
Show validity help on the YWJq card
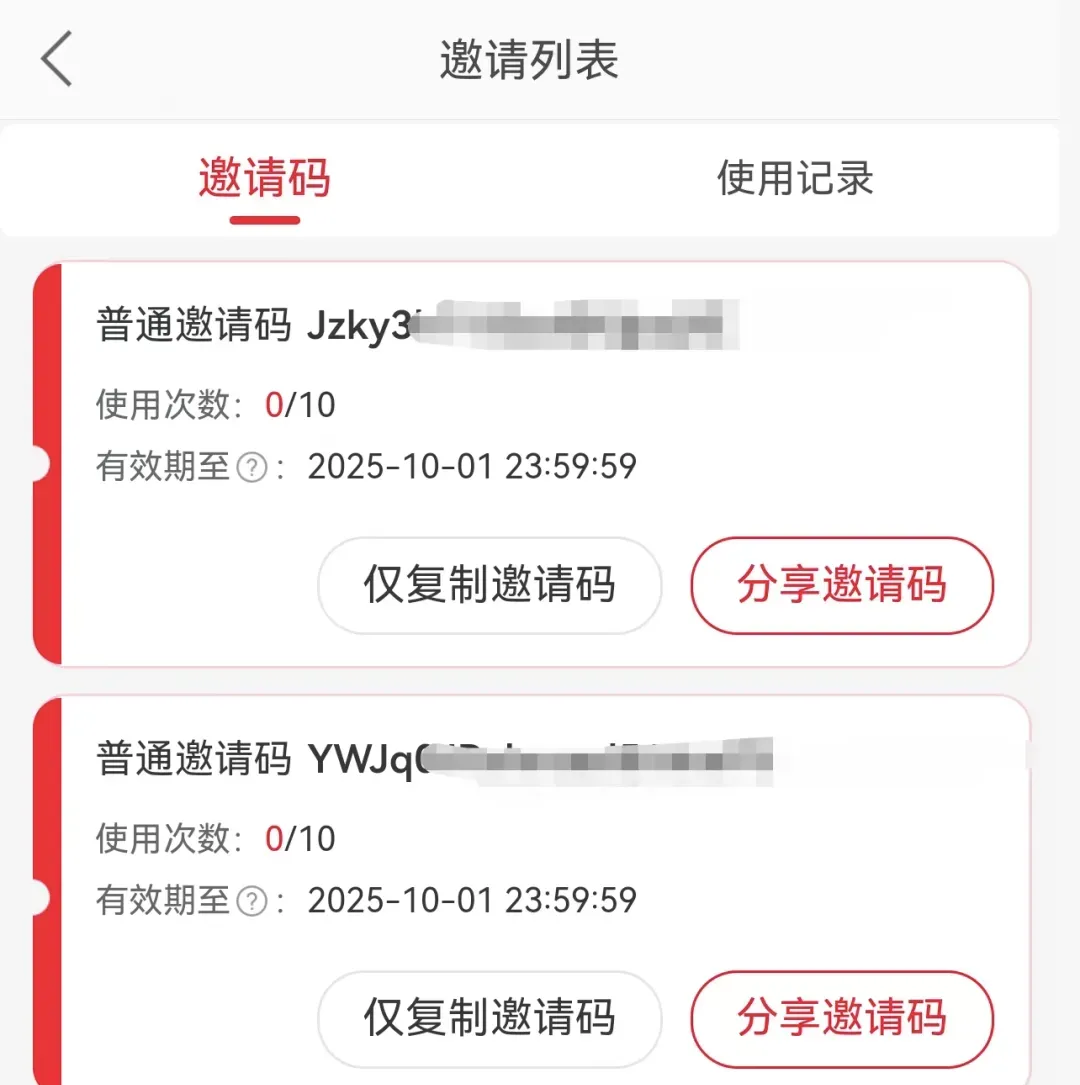252,901
